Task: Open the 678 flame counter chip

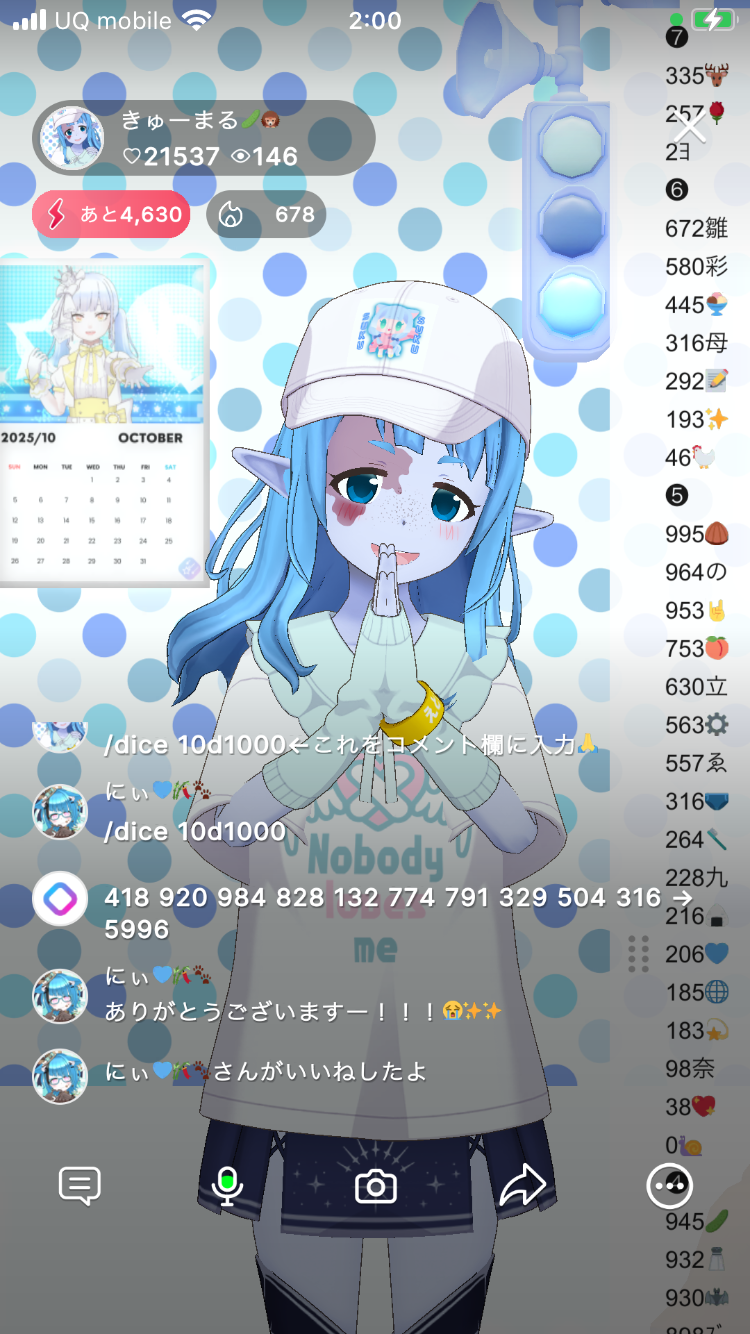Action: click(x=266, y=214)
